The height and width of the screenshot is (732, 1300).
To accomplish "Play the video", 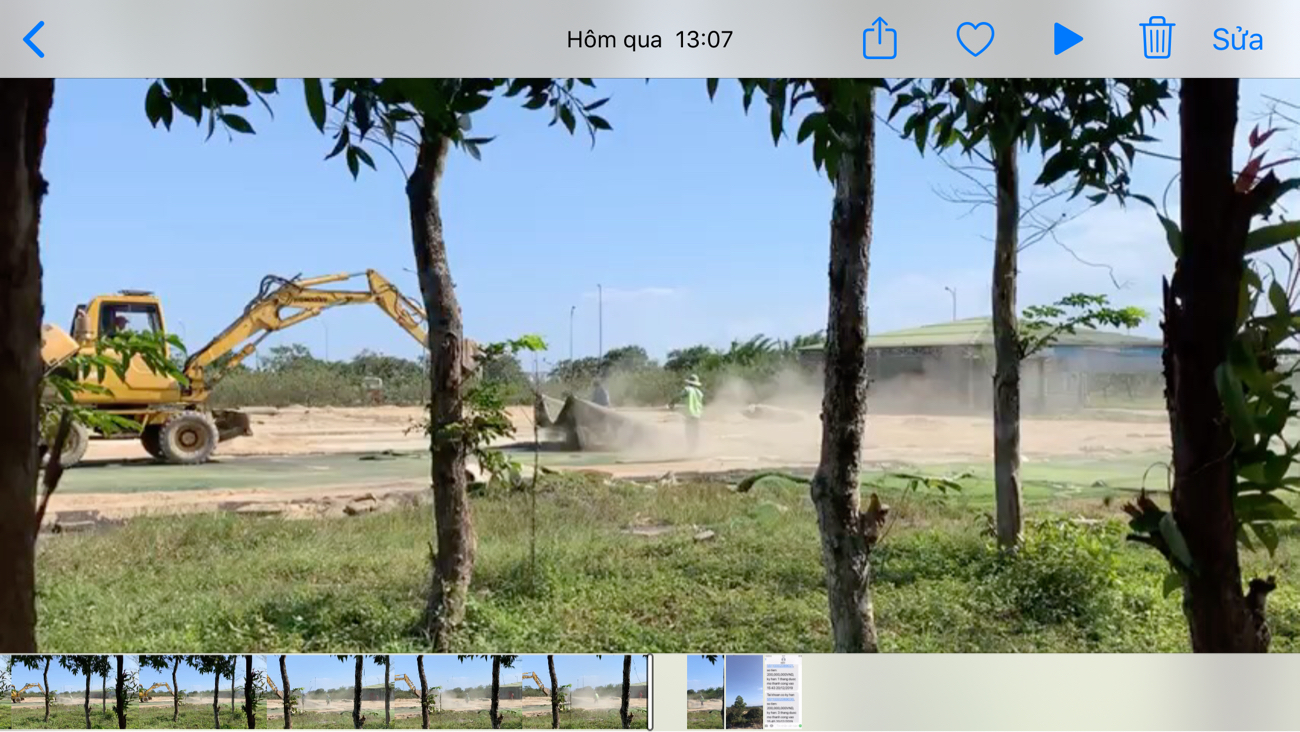I will point(1067,39).
